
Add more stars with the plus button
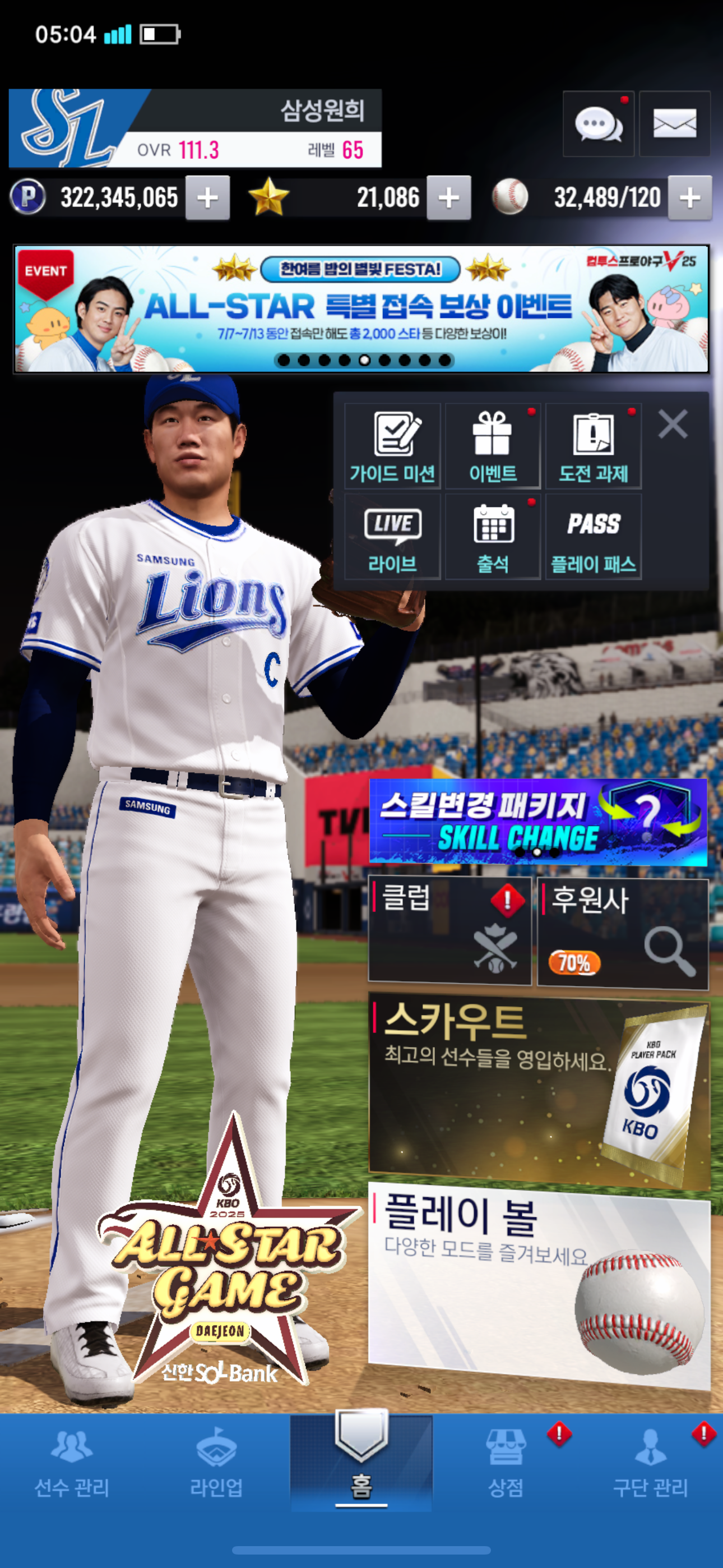[x=448, y=198]
